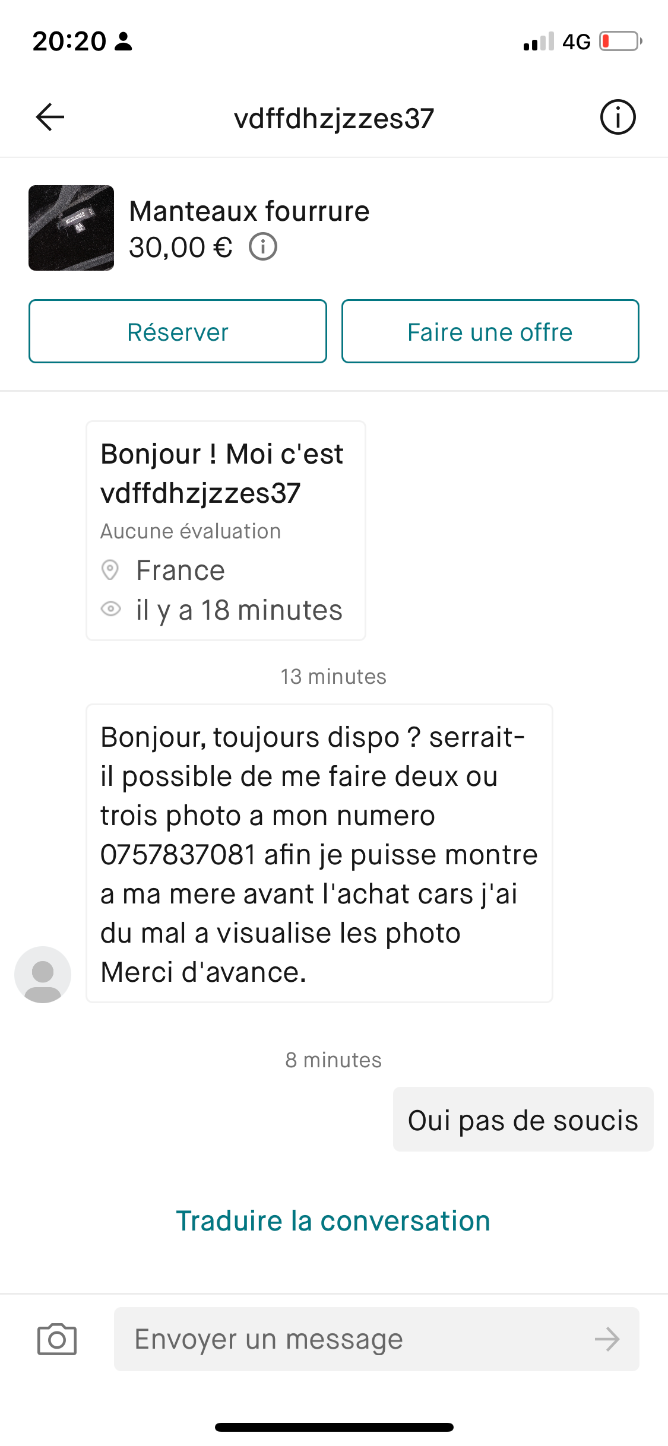Image resolution: width=668 pixels, height=1446 pixels.
Task: Open the camera to attach a photo
Action: click(57, 1339)
